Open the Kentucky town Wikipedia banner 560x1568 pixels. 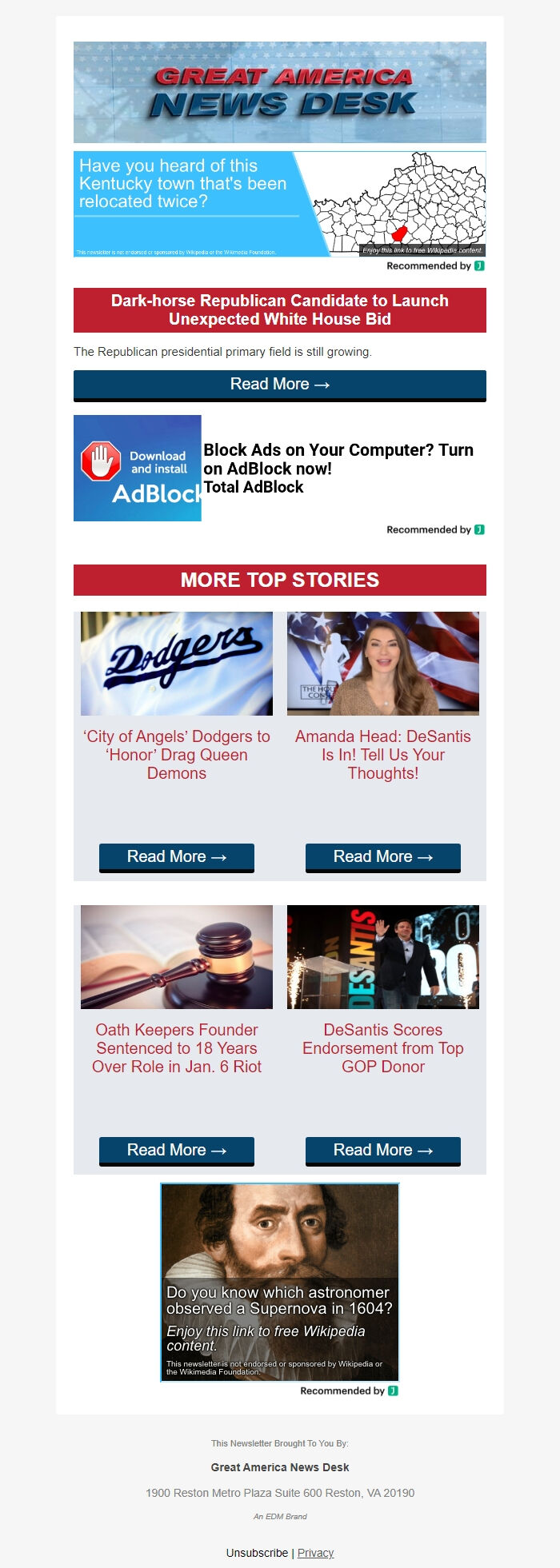tap(279, 204)
